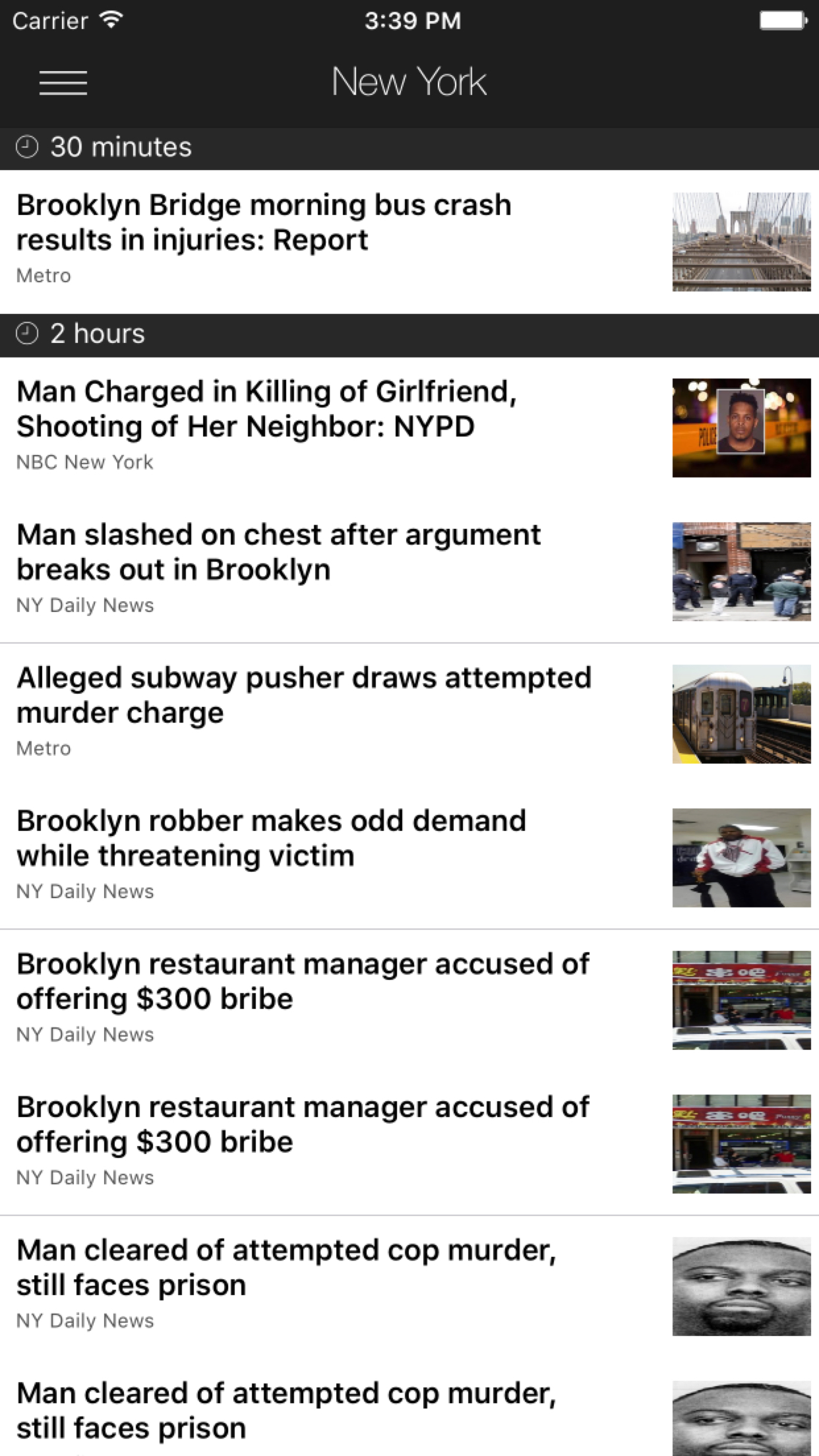Click the NY Daily News source under robber story
Viewport: 819px width, 1456px height.
click(85, 891)
